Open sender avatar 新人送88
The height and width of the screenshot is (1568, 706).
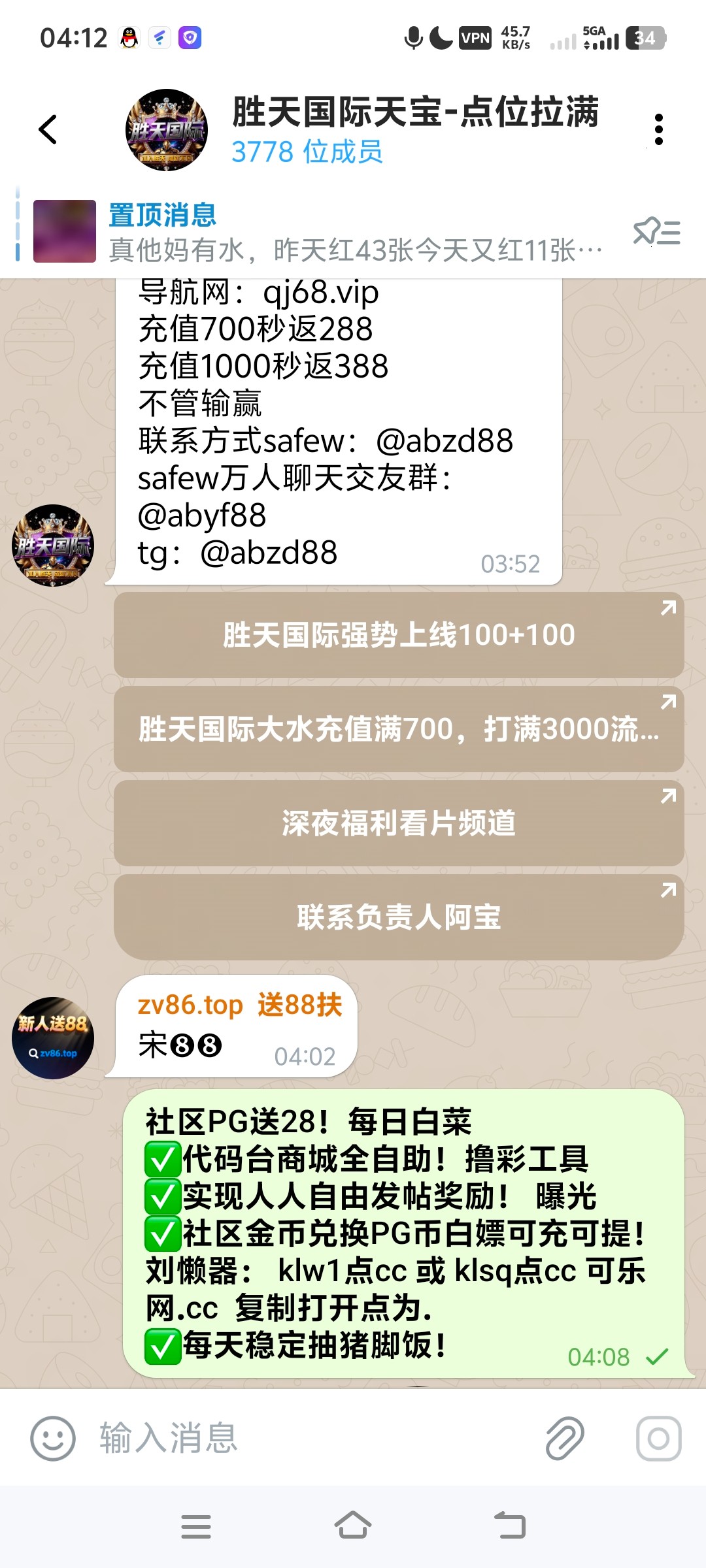coord(53,1037)
